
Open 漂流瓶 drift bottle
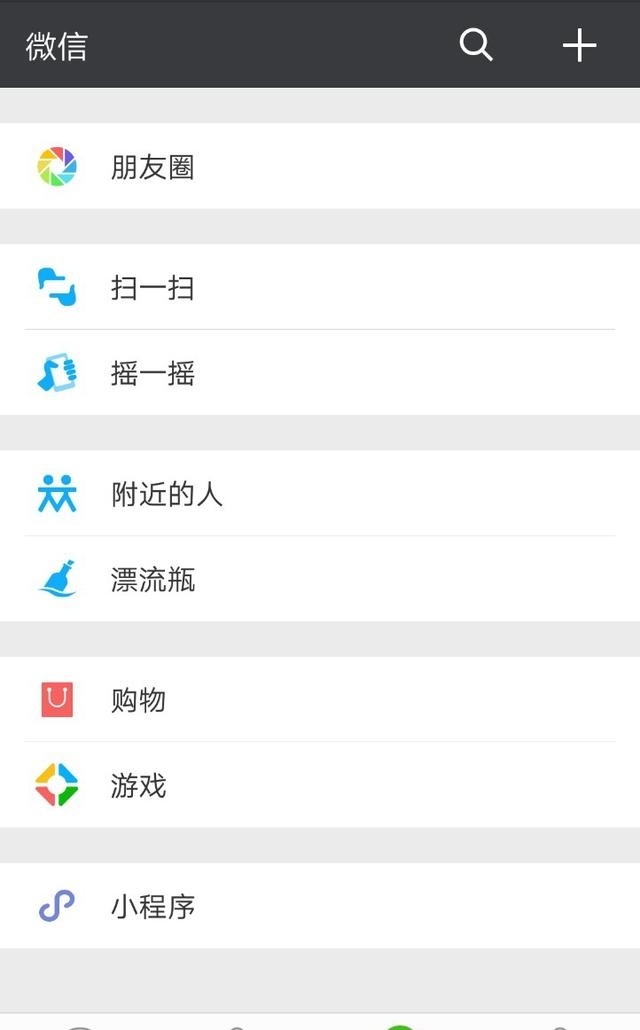click(320, 579)
